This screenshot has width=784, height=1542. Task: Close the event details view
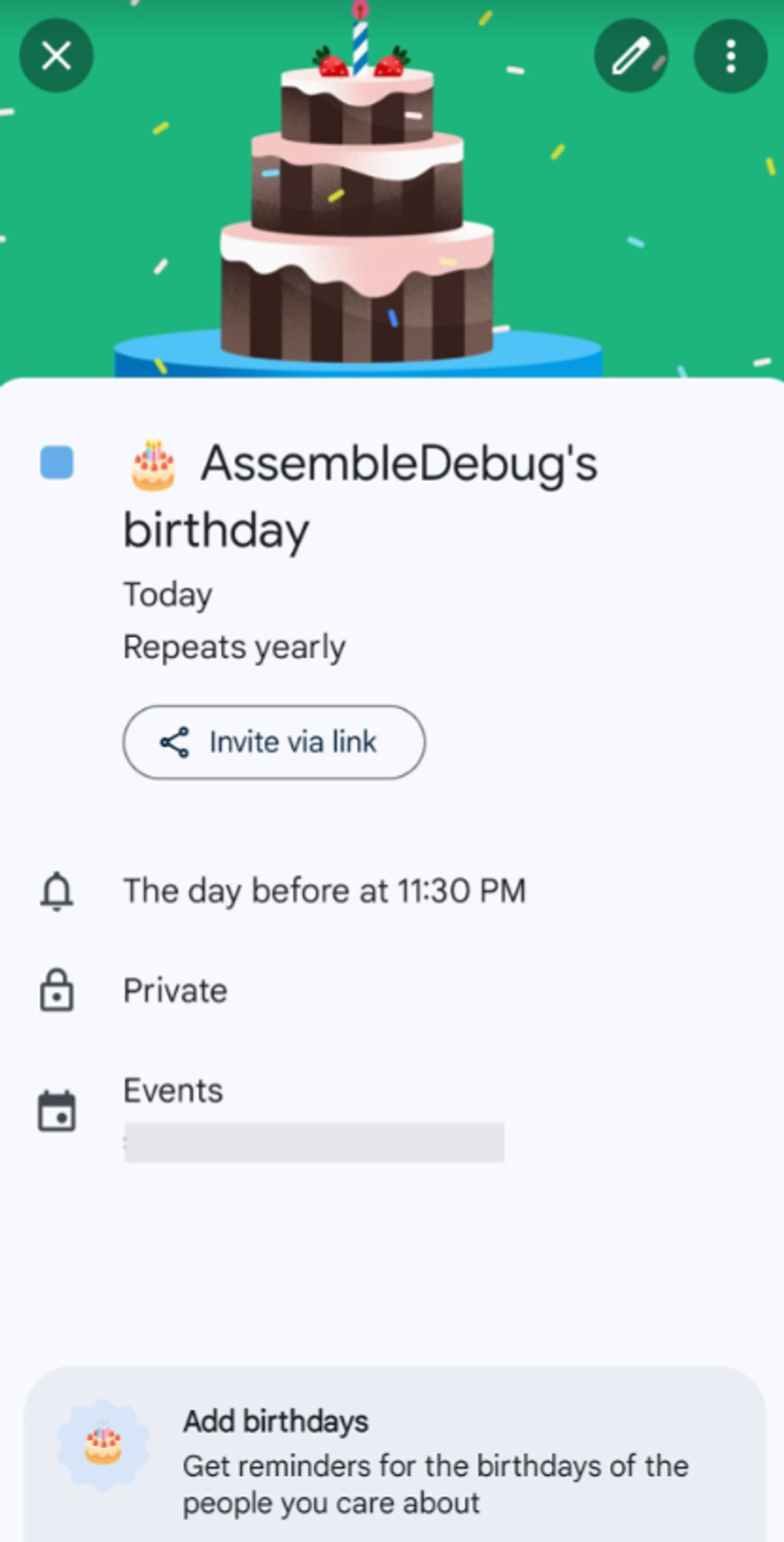point(56,56)
